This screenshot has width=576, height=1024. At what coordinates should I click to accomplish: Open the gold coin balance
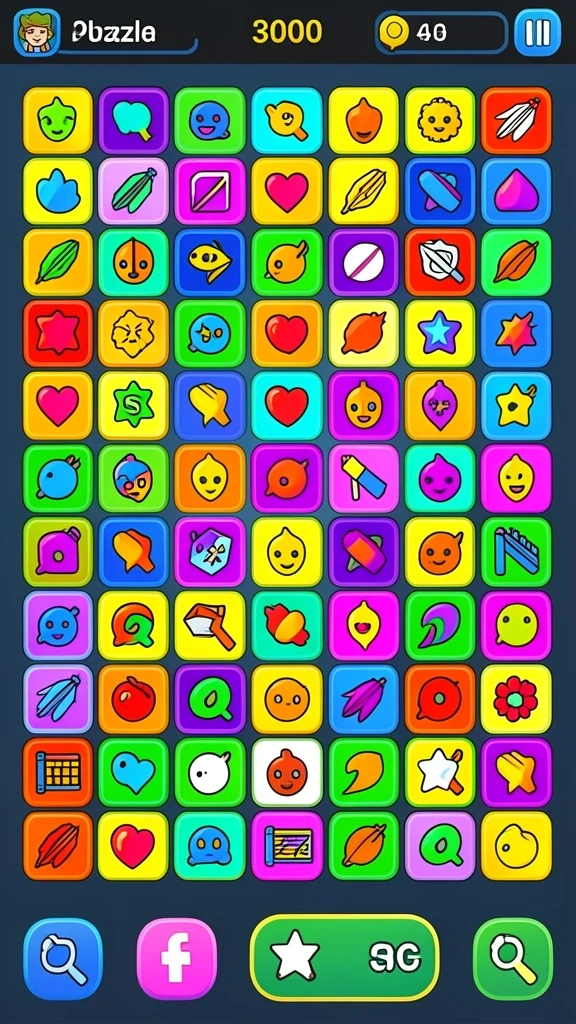point(441,32)
